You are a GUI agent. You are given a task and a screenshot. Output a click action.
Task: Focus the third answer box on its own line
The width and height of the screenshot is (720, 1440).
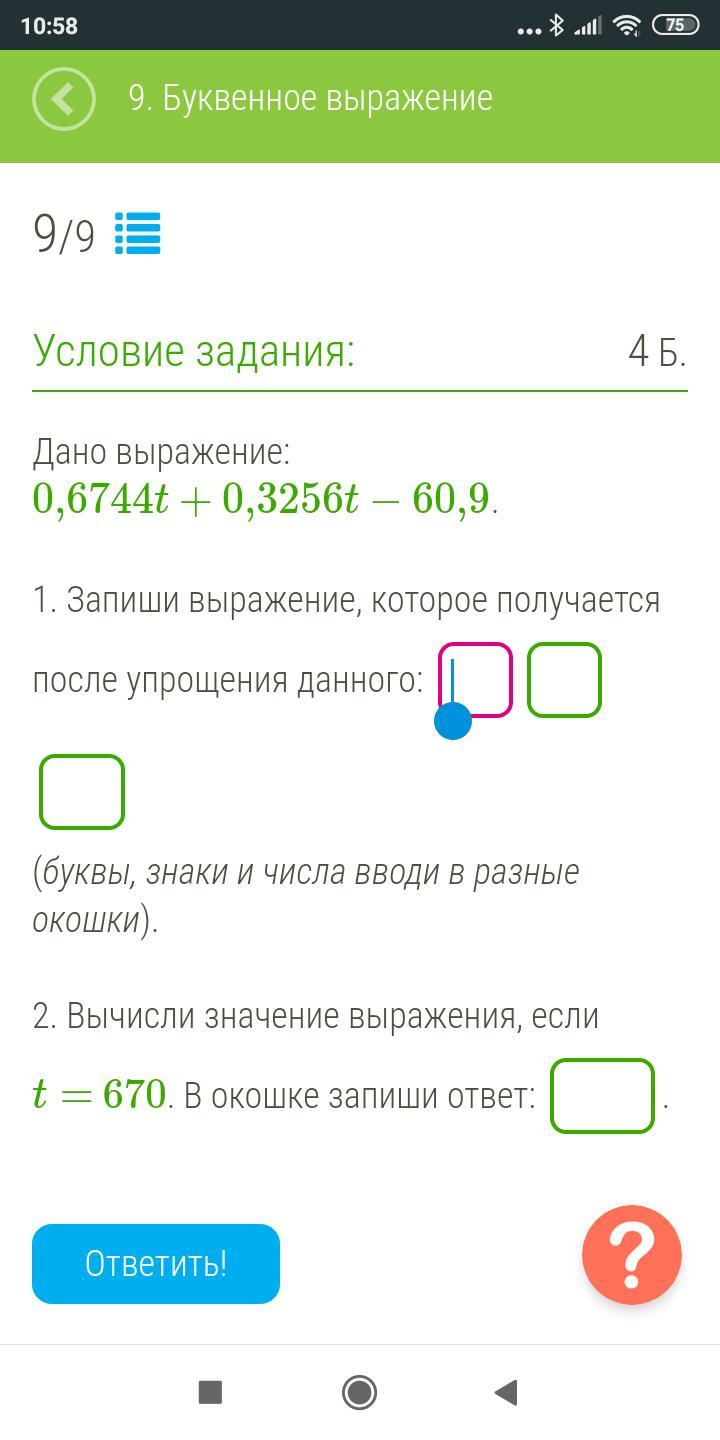point(82,792)
